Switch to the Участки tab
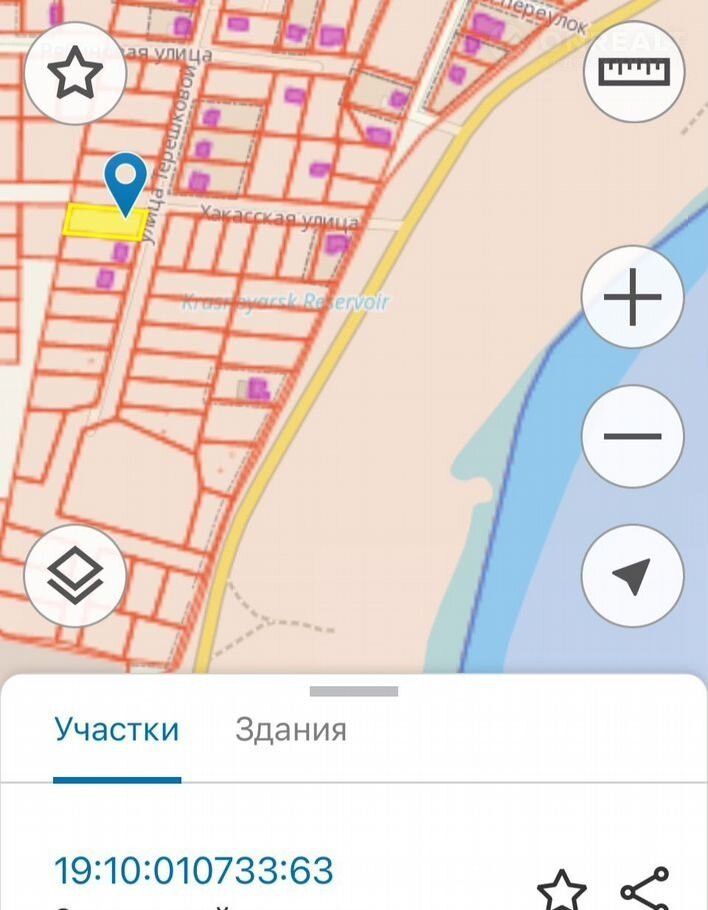 point(117,729)
